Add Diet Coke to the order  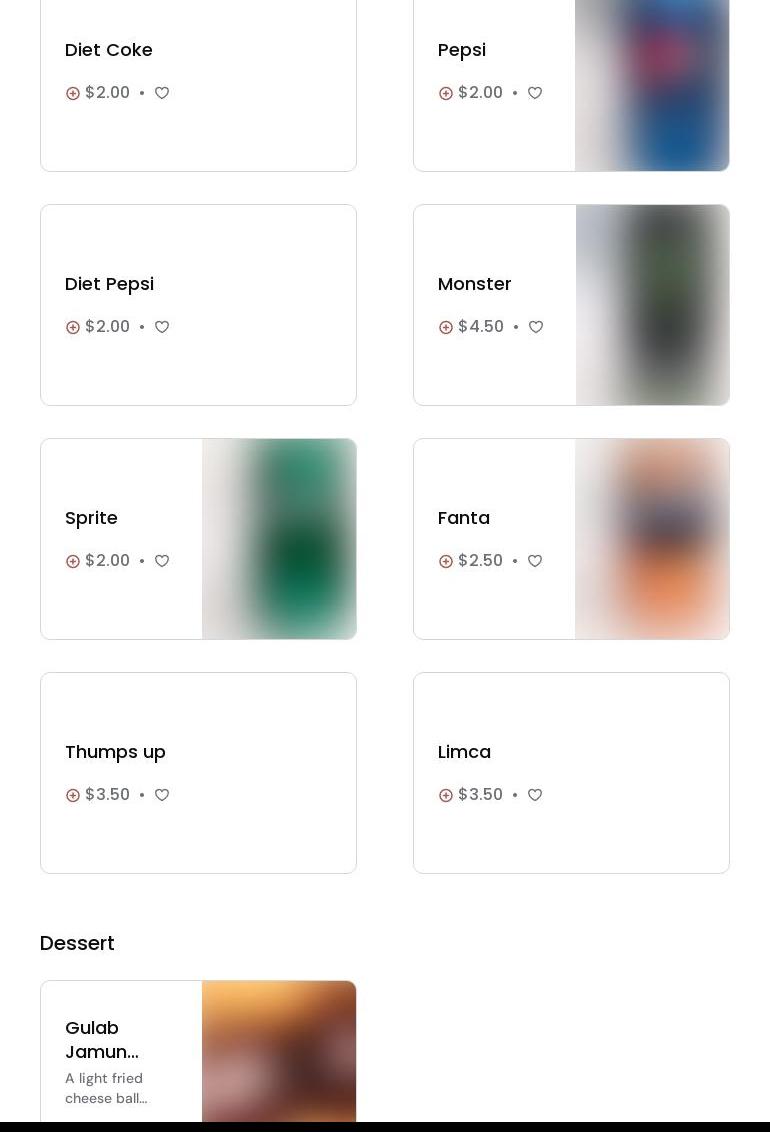pos(73,93)
